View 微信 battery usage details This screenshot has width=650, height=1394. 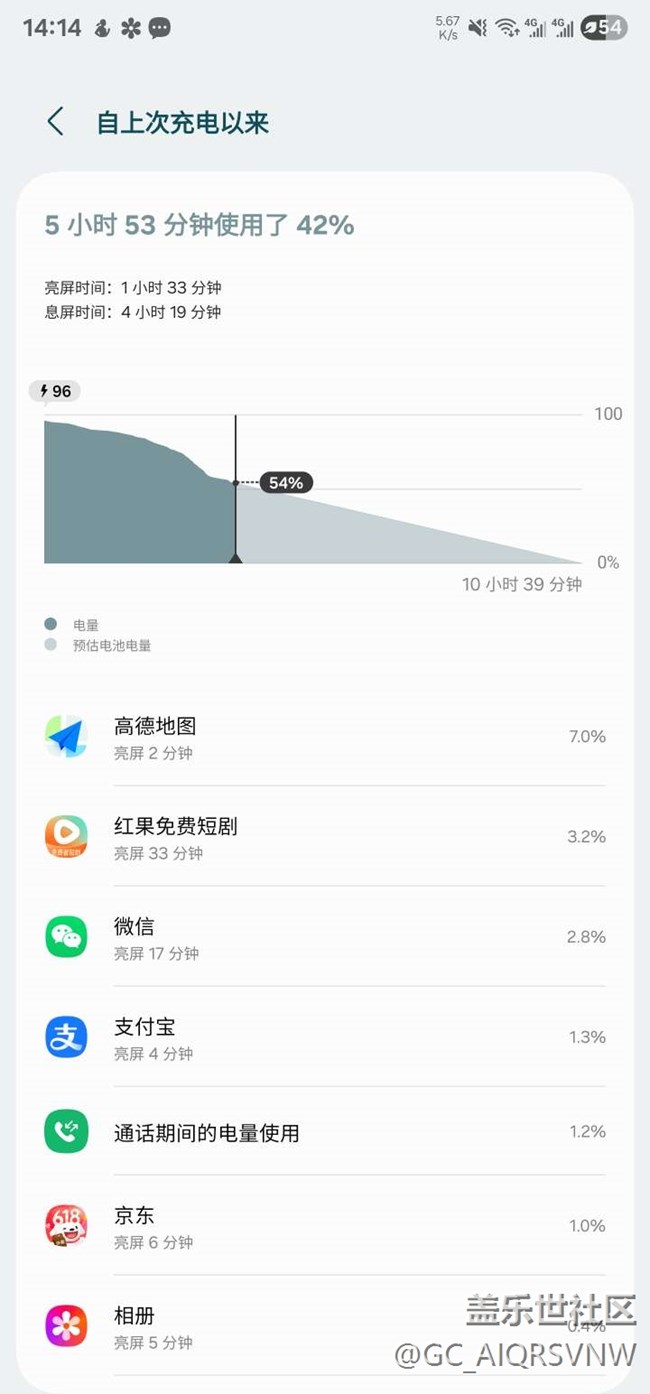pos(325,937)
